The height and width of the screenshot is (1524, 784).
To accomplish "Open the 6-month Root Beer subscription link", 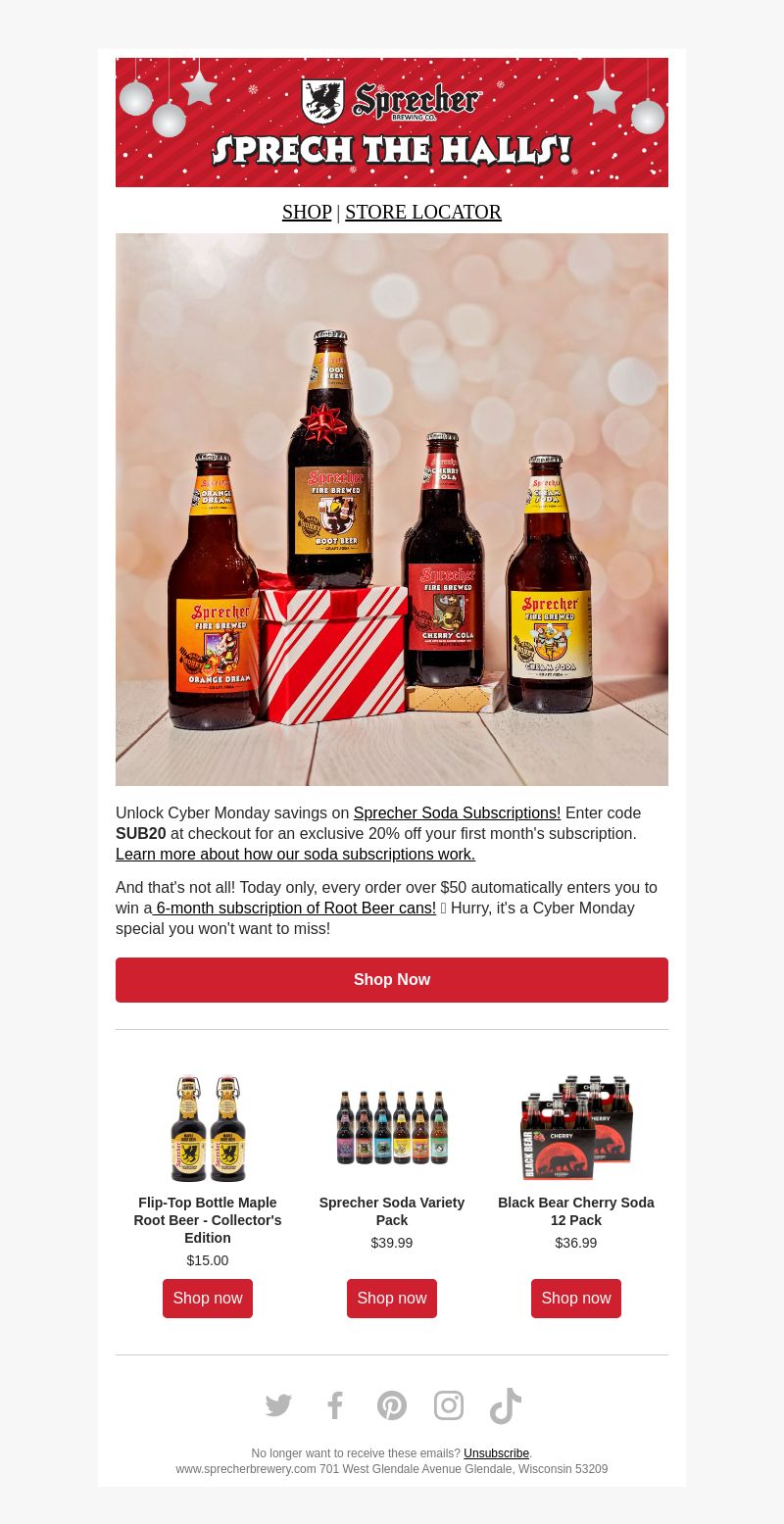I will [294, 908].
